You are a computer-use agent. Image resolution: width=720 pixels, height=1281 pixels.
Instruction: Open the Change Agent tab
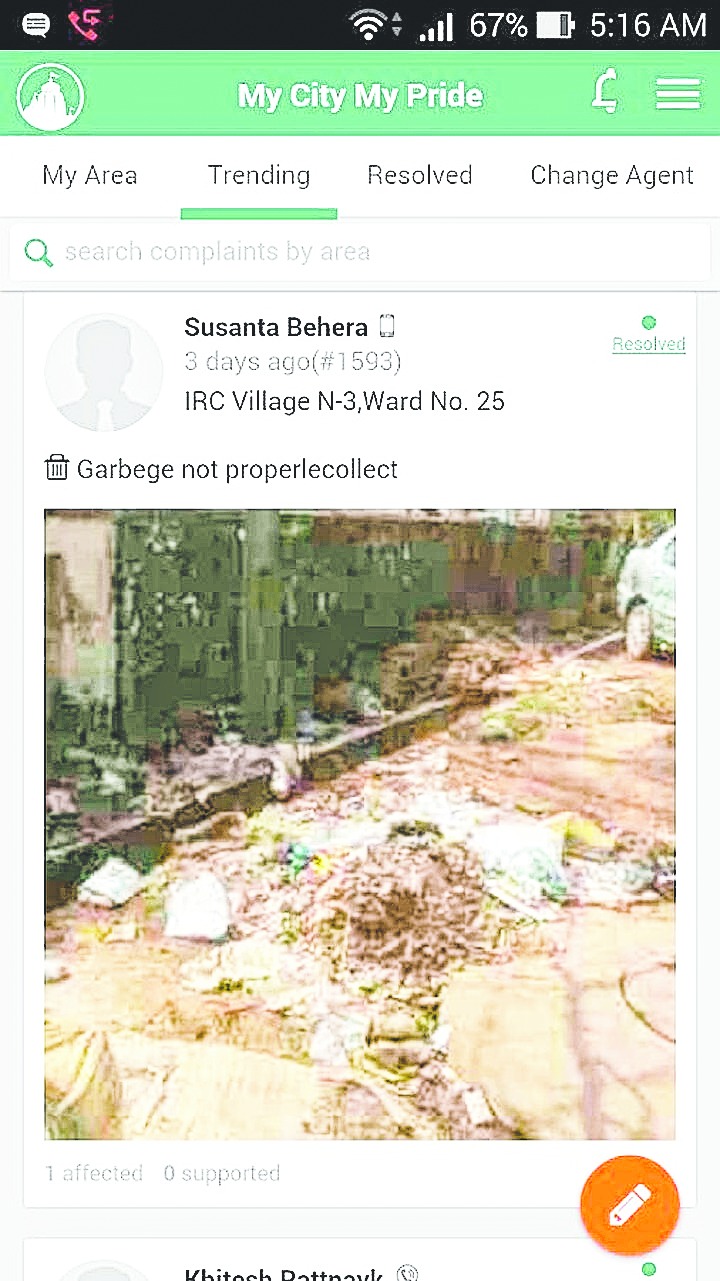coord(611,175)
